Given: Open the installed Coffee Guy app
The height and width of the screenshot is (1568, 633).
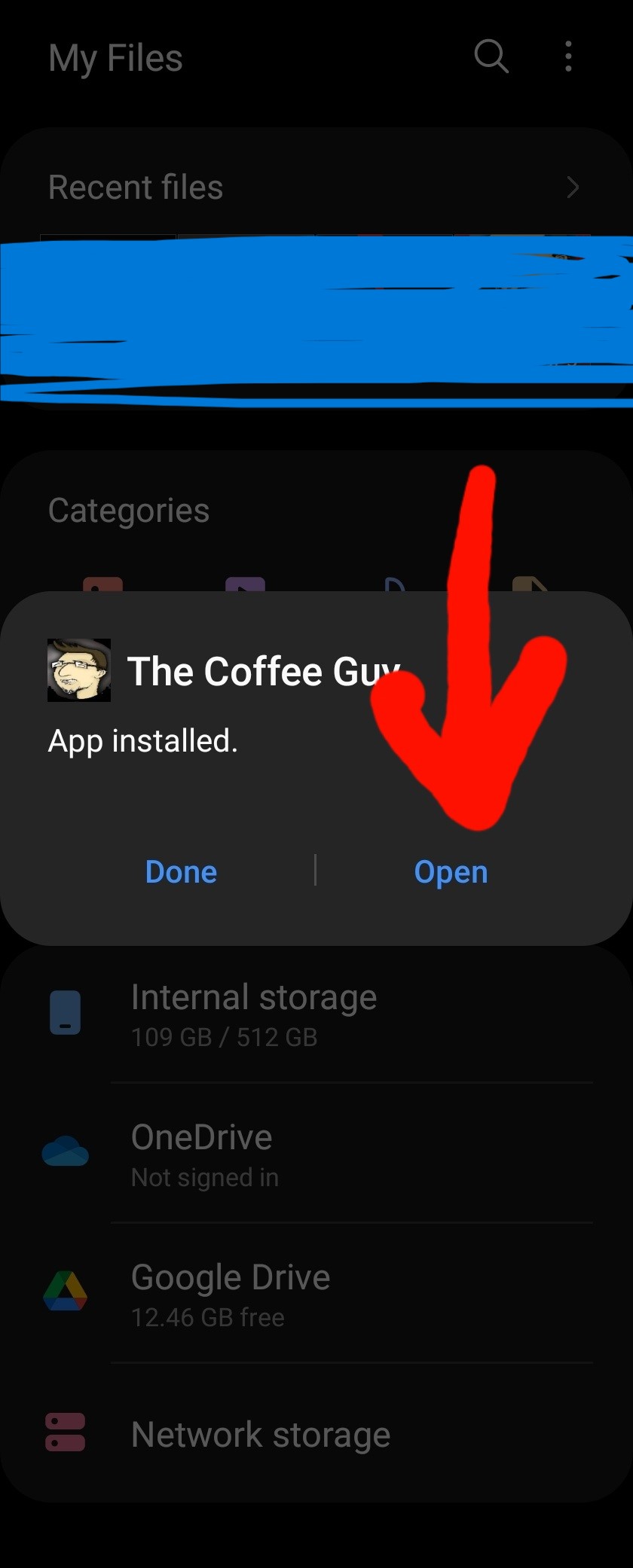Looking at the screenshot, I should (451, 871).
